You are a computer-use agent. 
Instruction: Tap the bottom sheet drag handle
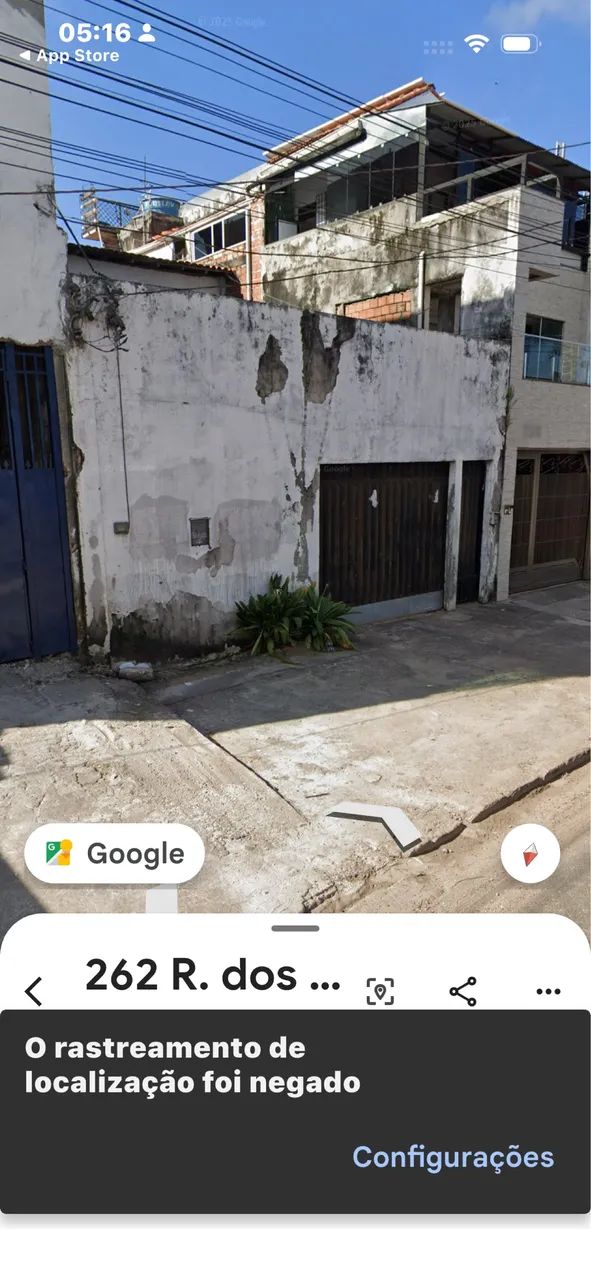tap(295, 928)
